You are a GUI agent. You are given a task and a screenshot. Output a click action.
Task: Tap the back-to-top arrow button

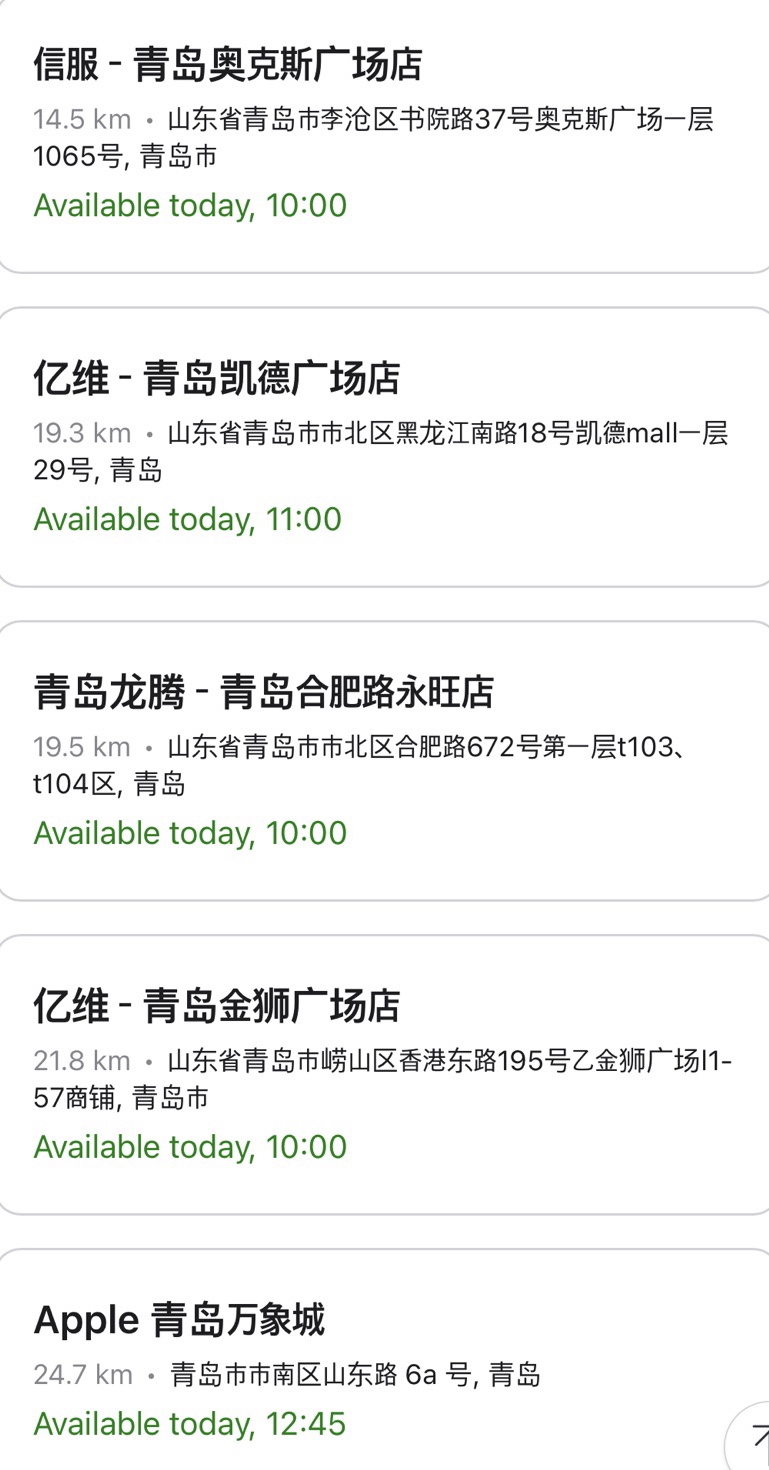tap(752, 1440)
